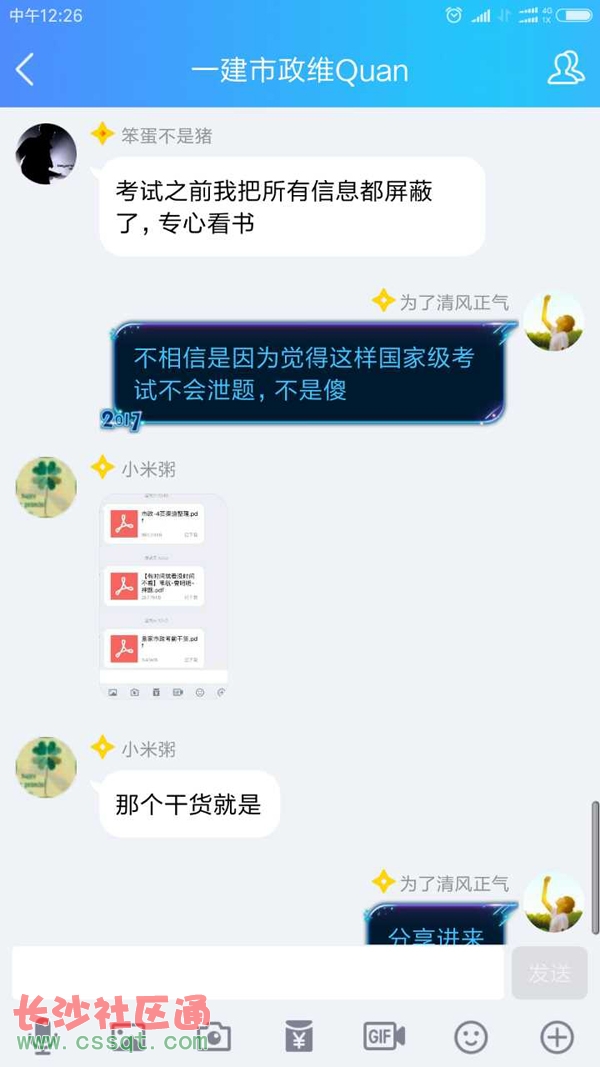Open 小米粥's shared PDF screenshot image
Viewport: 600px width, 1067px height.
pos(164,596)
